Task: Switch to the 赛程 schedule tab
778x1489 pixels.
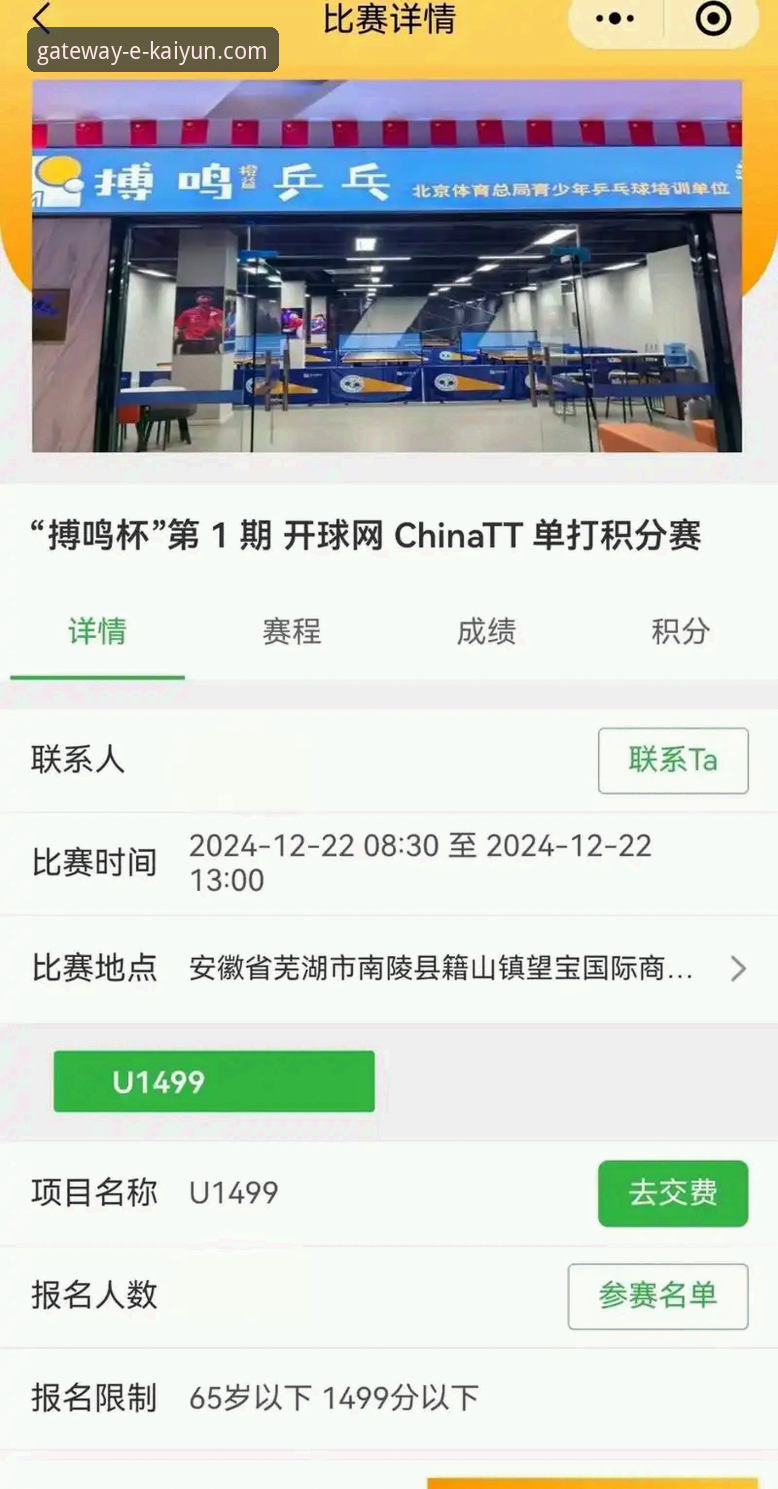Action: [x=291, y=632]
